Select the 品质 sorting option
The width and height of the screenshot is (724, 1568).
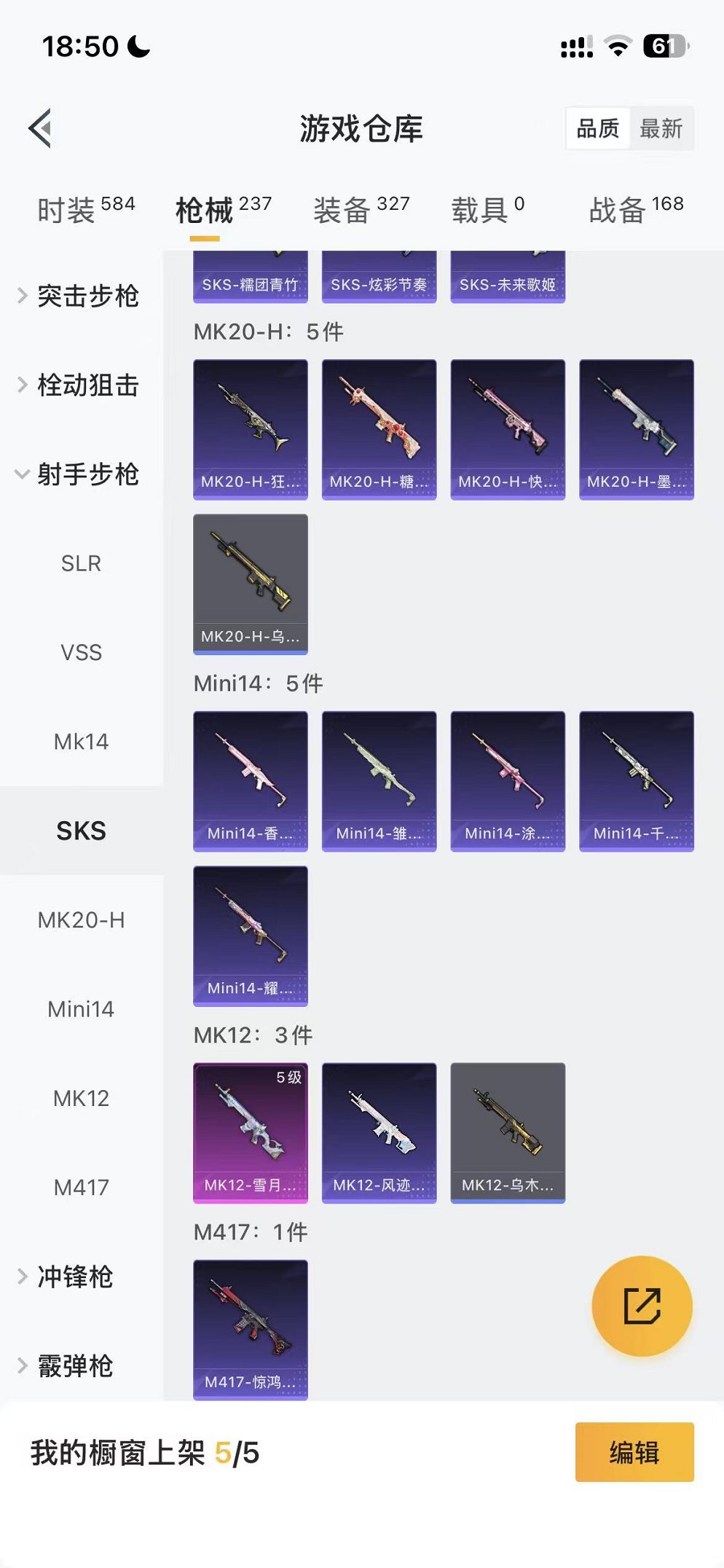click(x=599, y=128)
